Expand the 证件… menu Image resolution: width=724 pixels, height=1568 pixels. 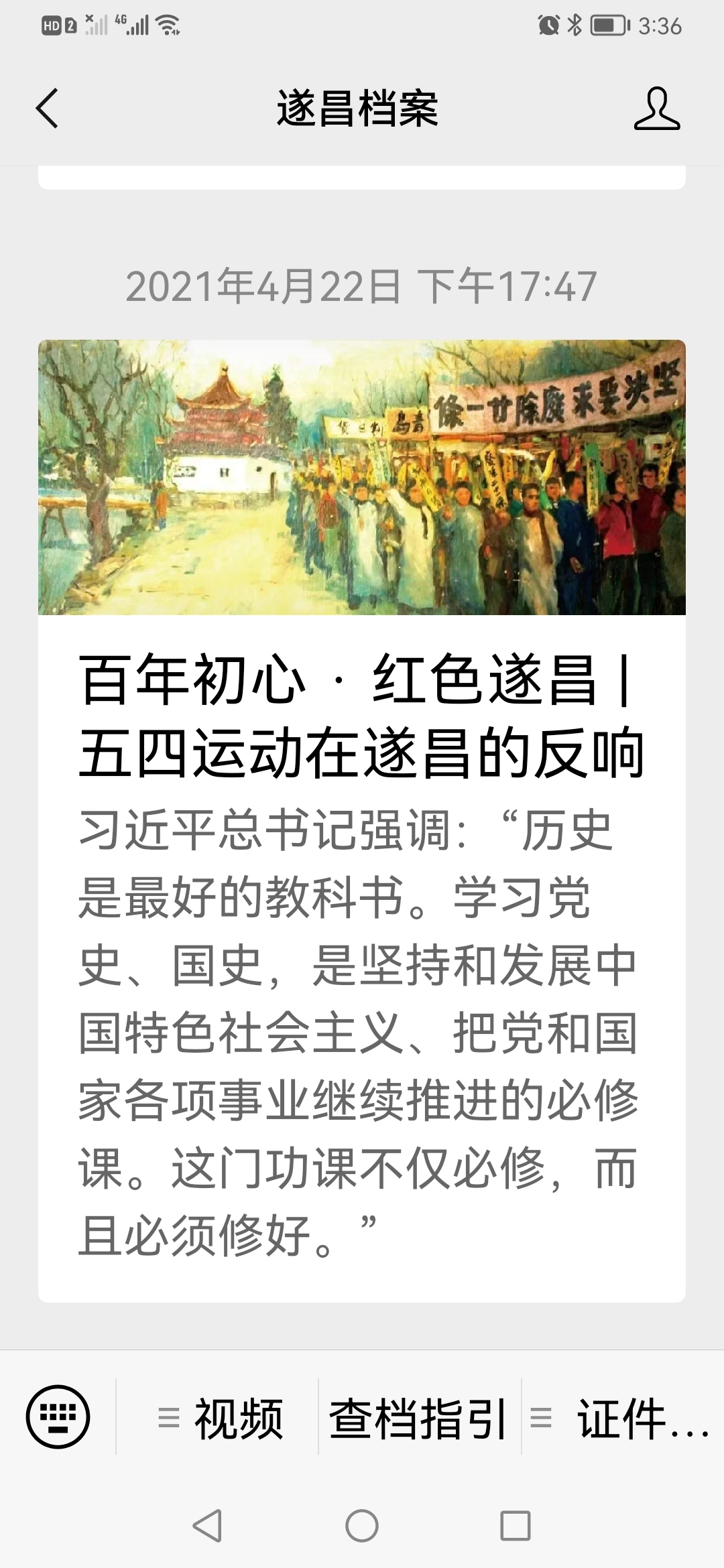622,1417
